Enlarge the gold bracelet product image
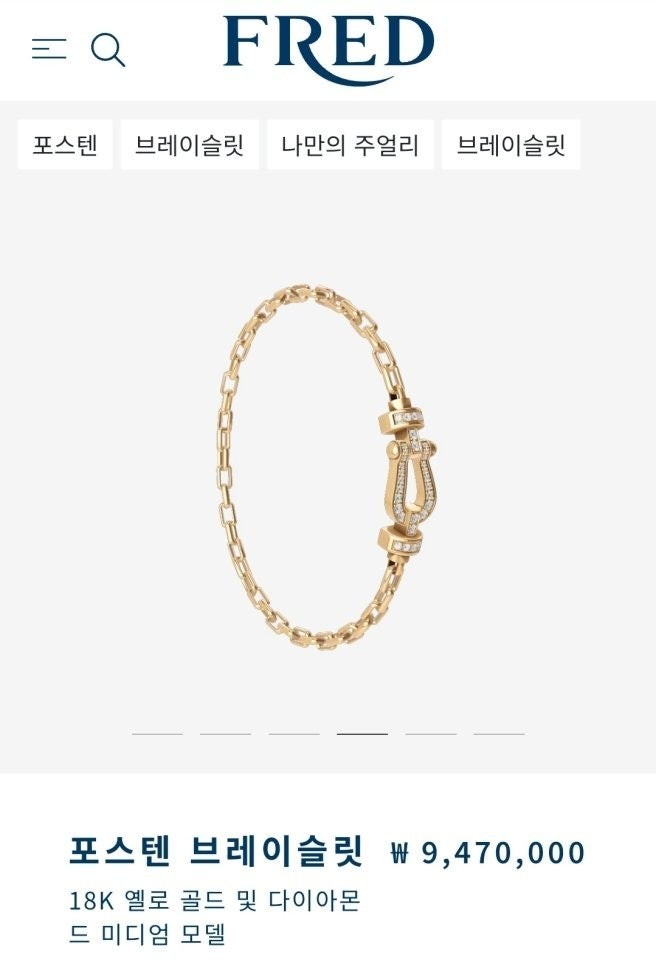The image size is (656, 960). [x=330, y=465]
